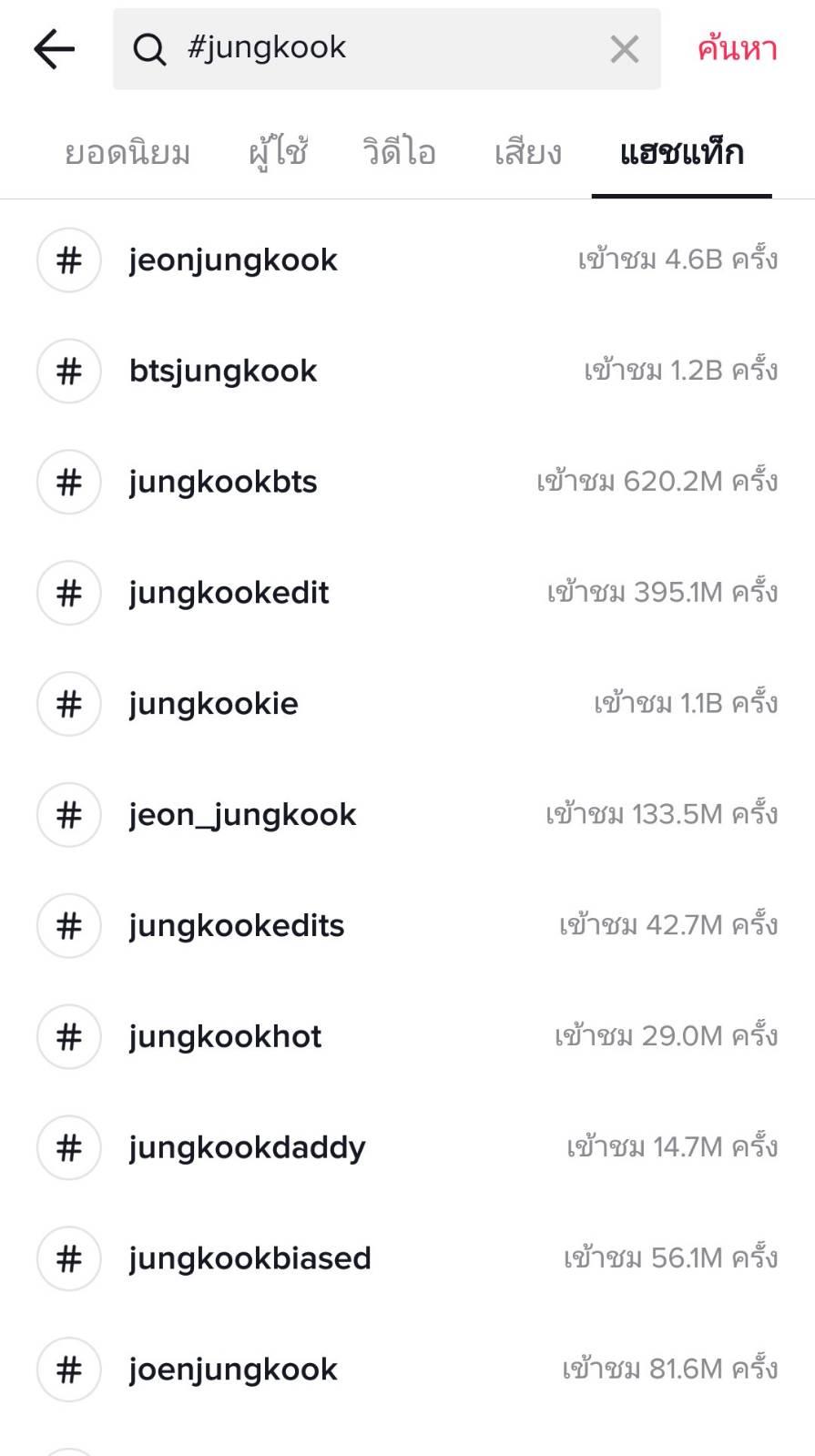The height and width of the screenshot is (1456, 815).
Task: Go back using the arrow icon
Action: click(x=54, y=49)
